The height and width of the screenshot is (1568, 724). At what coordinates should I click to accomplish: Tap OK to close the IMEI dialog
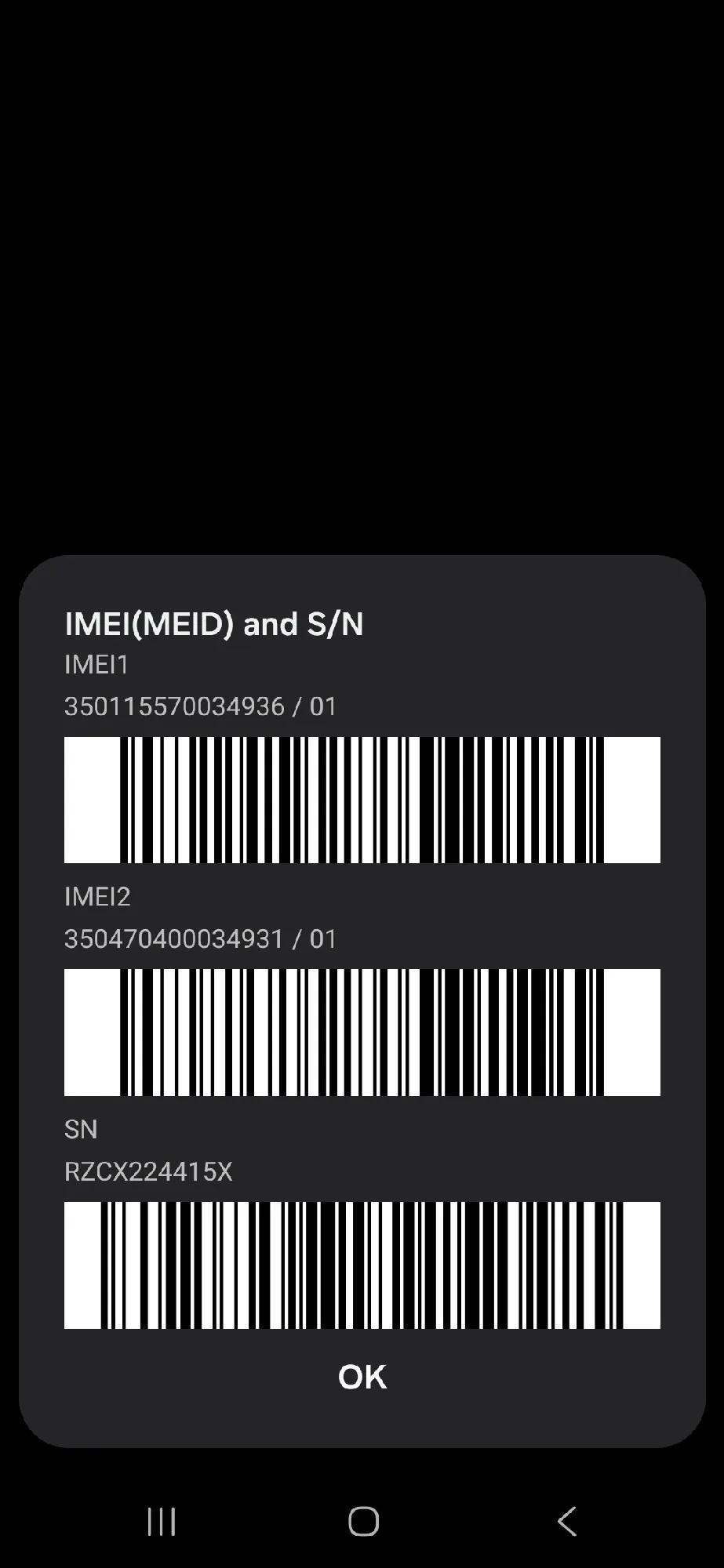pos(362,1377)
